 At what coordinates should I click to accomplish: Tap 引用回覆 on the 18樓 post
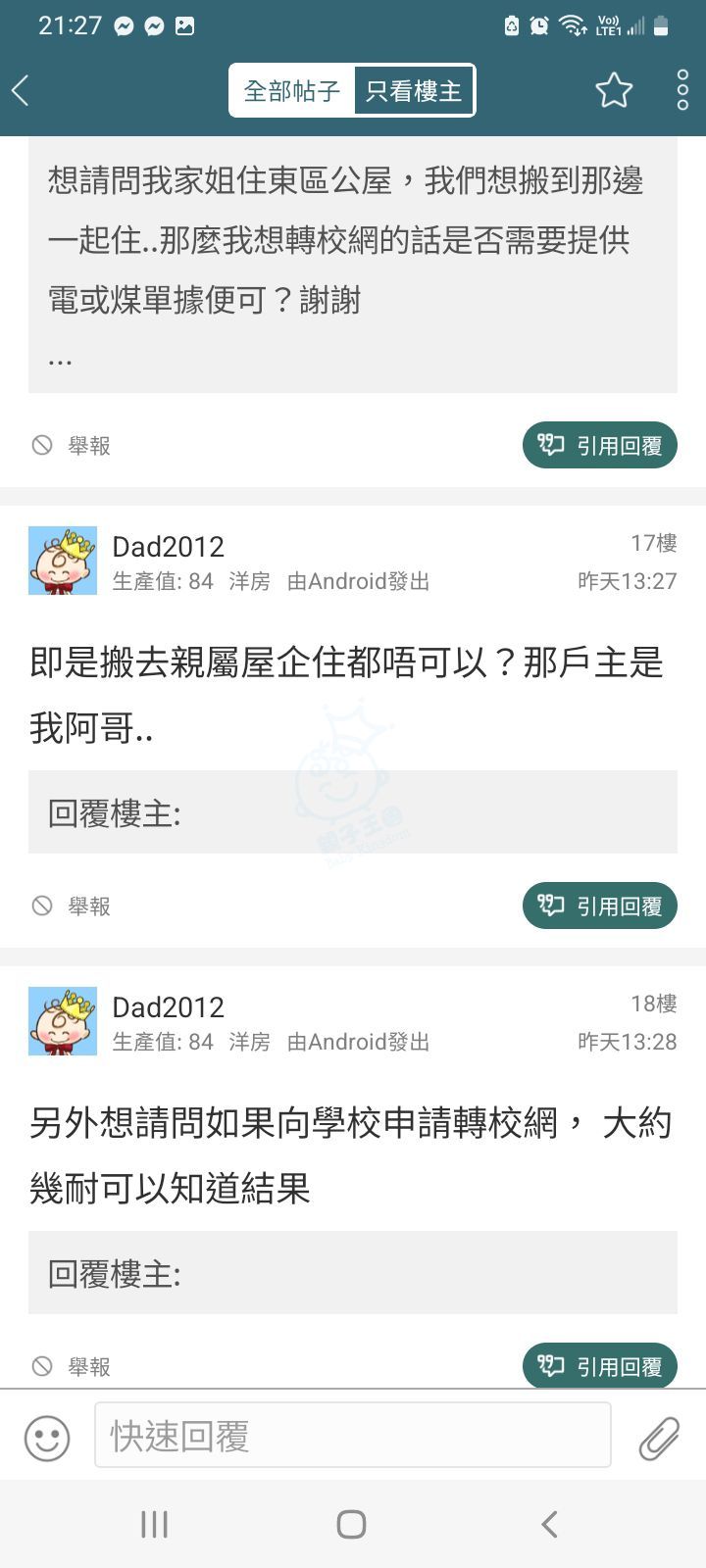tap(599, 1366)
